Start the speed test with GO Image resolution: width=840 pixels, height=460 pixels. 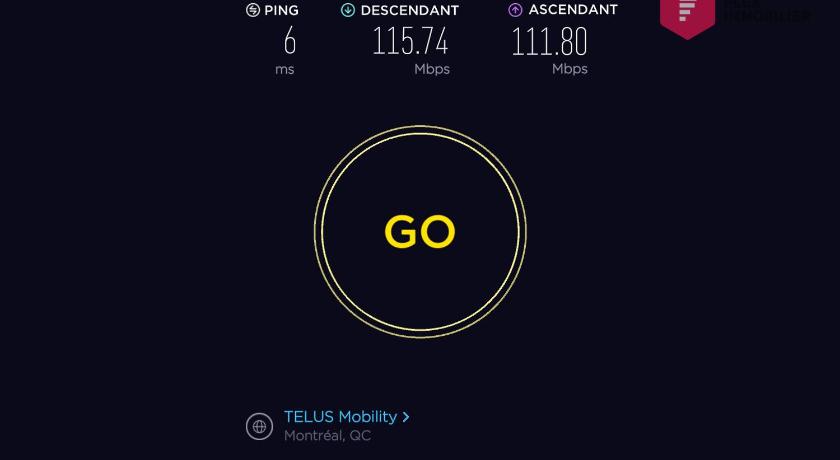(420, 232)
